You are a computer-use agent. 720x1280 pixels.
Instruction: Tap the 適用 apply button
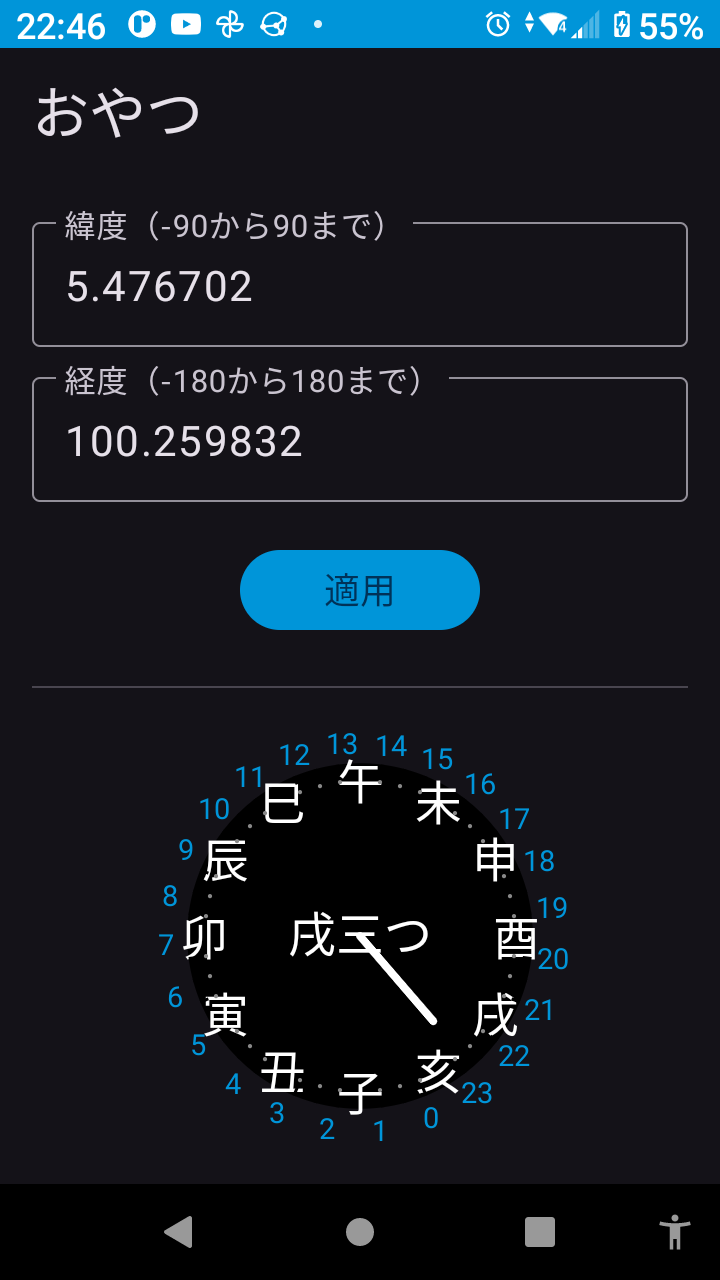coord(360,590)
